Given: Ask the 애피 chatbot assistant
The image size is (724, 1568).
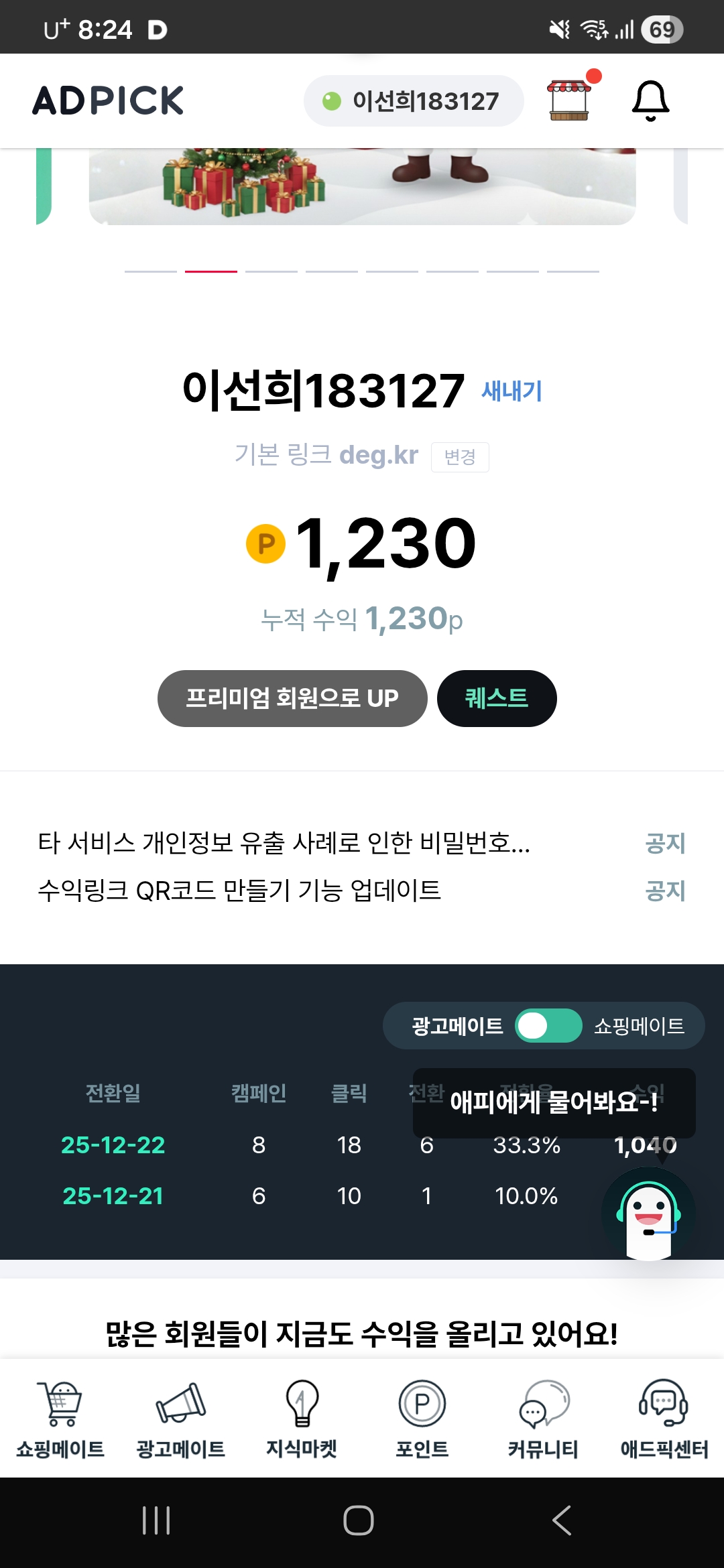Looking at the screenshot, I should click(x=648, y=1214).
